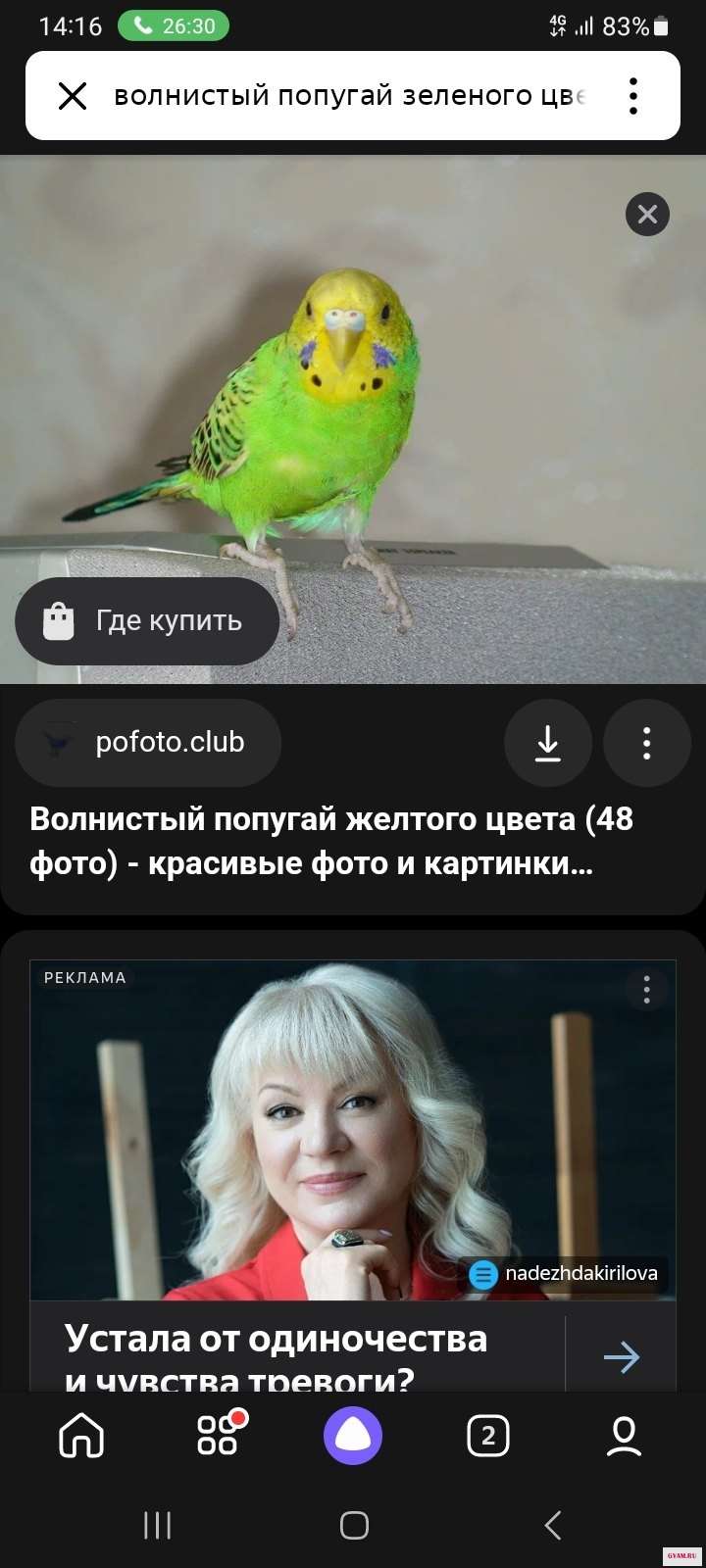This screenshot has height=1568, width=706.
Task: Open the yellow budgie photos page title
Action: 330,841
